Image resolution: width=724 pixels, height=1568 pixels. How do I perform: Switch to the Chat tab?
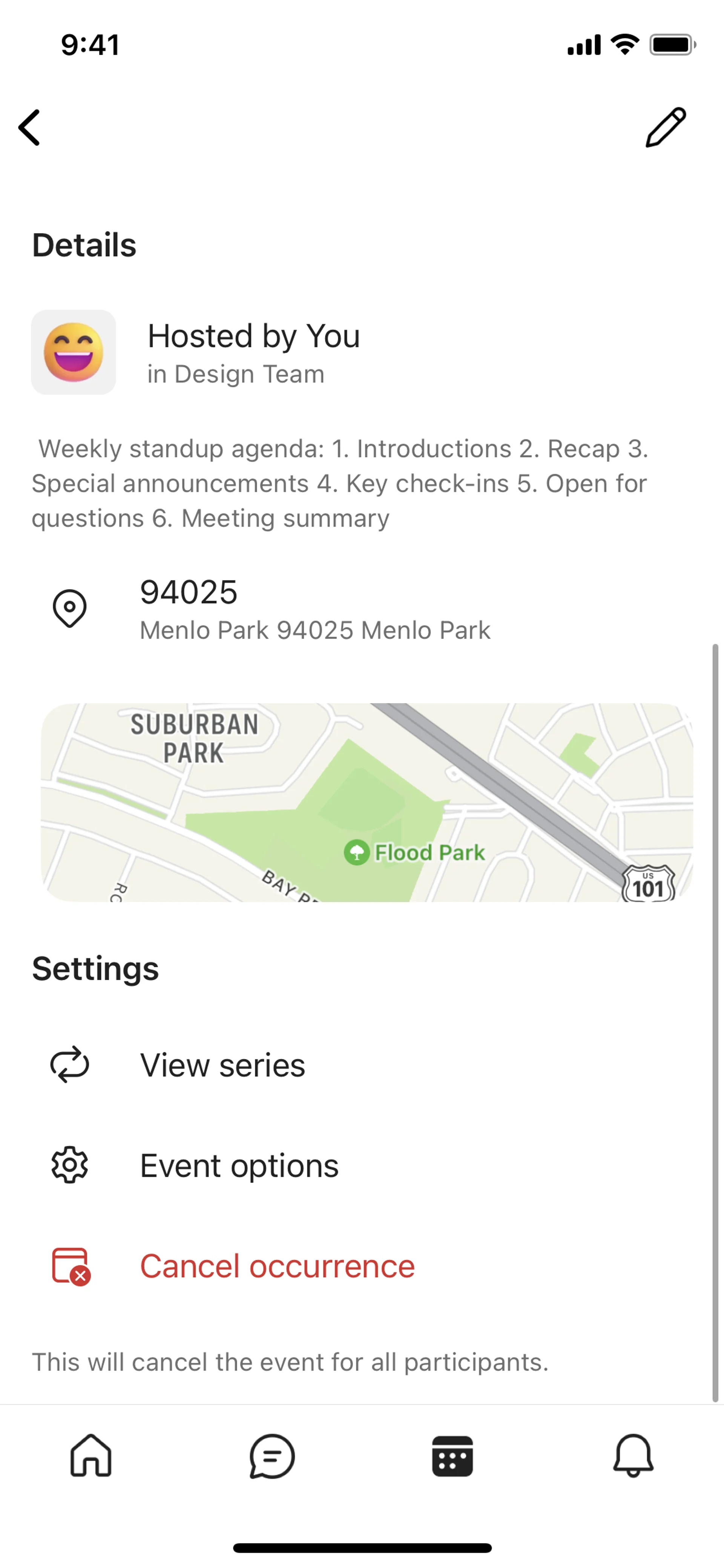(x=272, y=1456)
